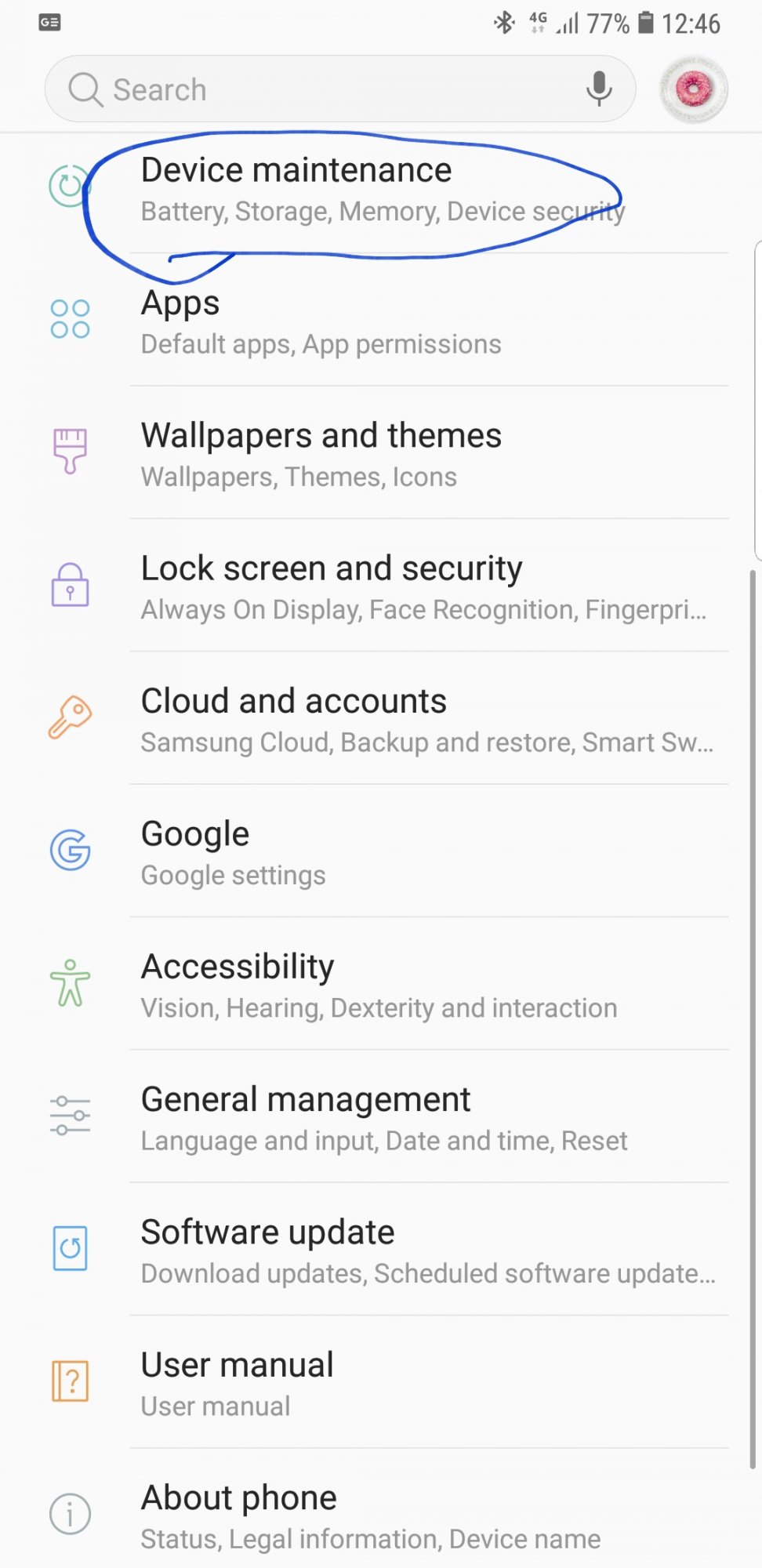Open Software update
The width and height of the screenshot is (762, 1568).
tap(381, 1250)
